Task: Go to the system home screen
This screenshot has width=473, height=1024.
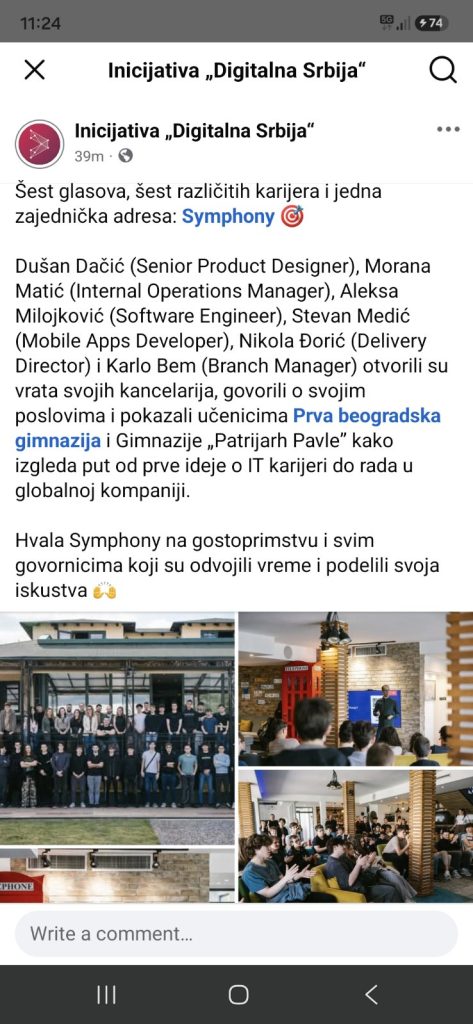Action: (x=238, y=995)
